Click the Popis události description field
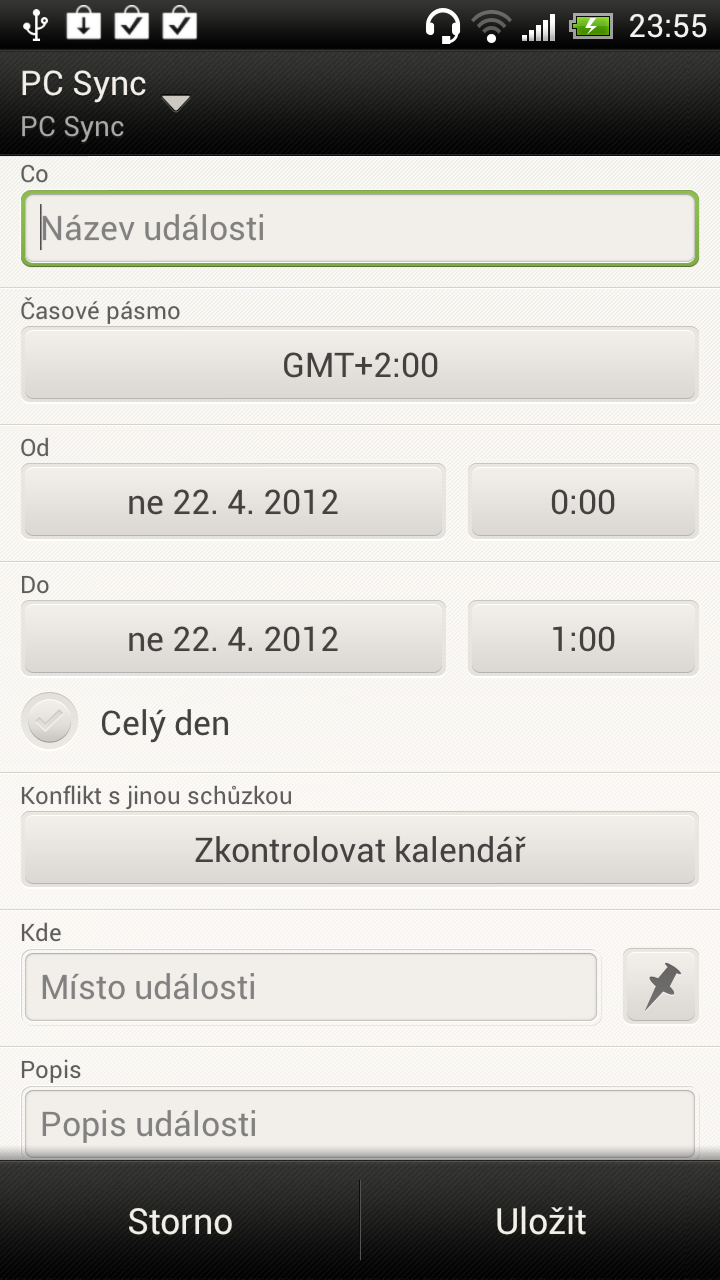The image size is (720, 1280). click(360, 1124)
